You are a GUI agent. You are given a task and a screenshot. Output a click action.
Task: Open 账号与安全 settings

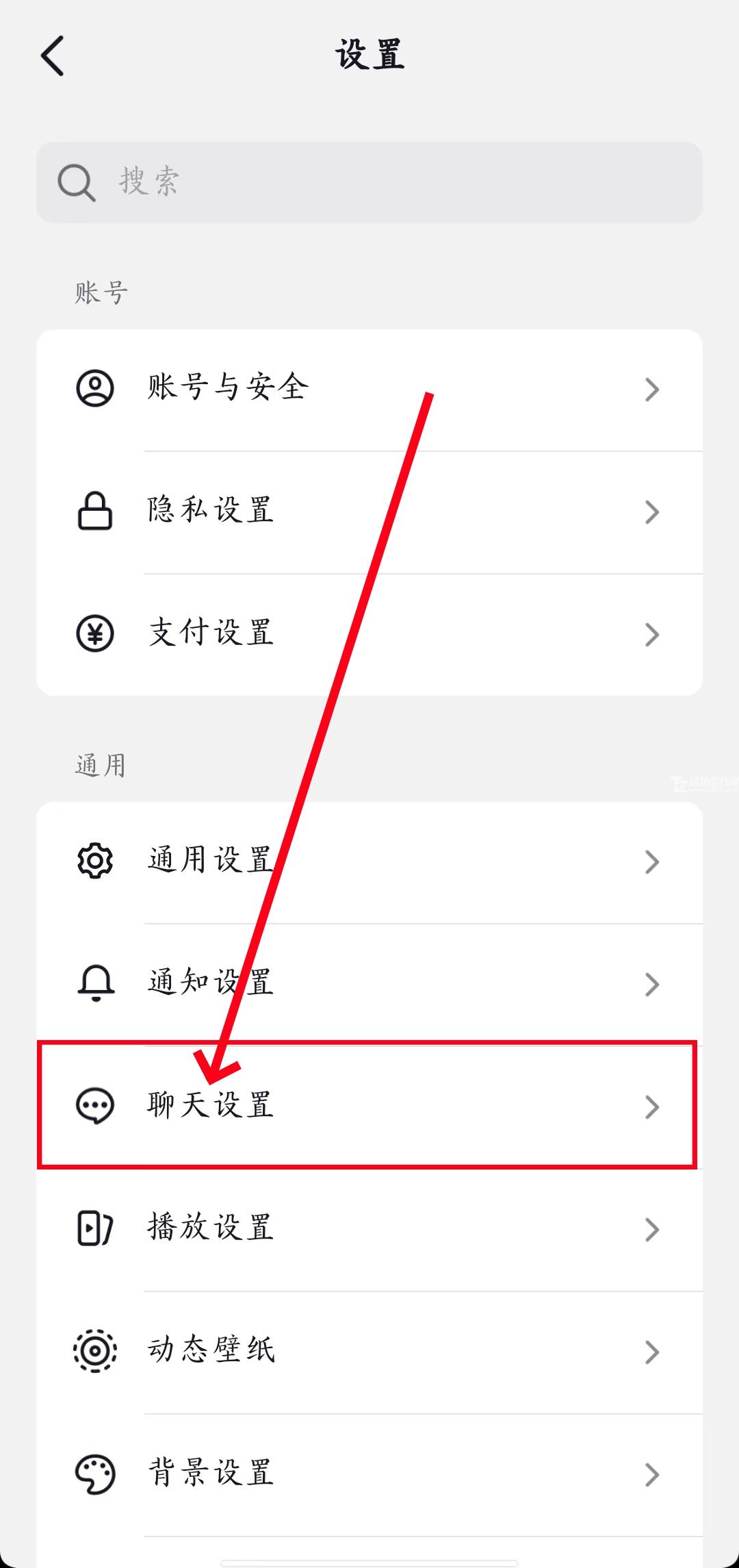coord(369,389)
